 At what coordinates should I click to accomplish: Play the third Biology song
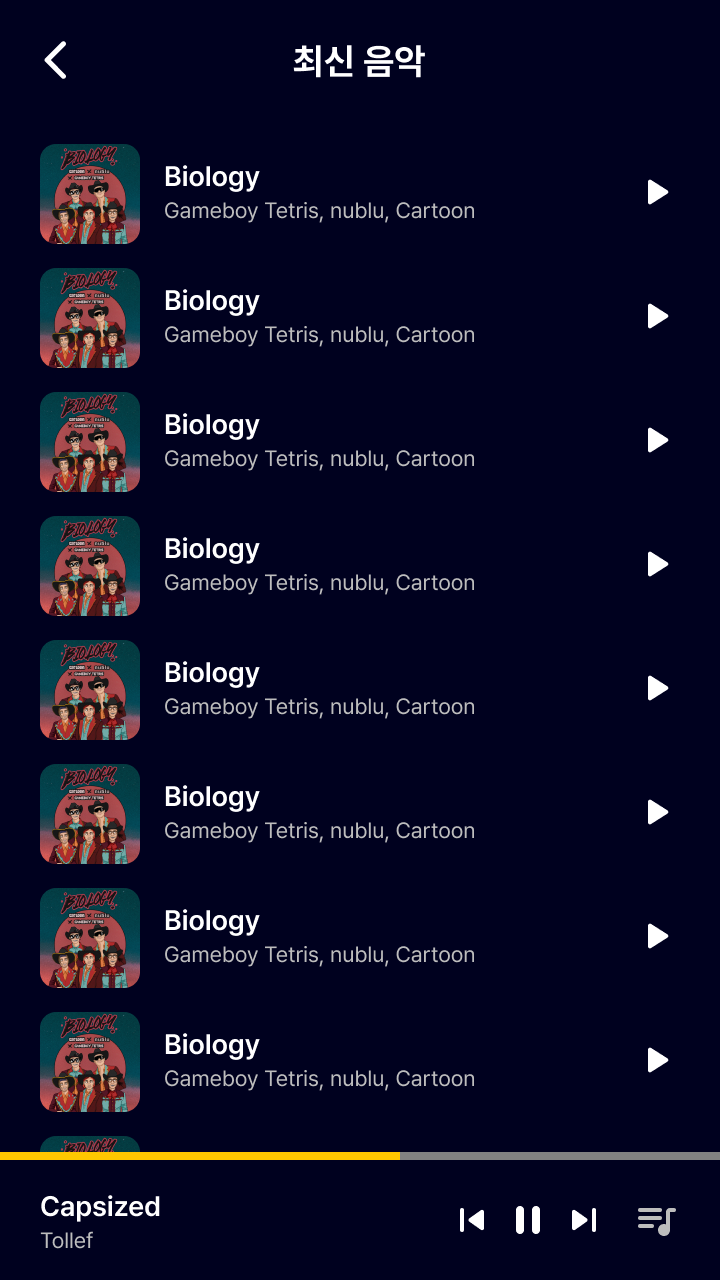pos(657,440)
